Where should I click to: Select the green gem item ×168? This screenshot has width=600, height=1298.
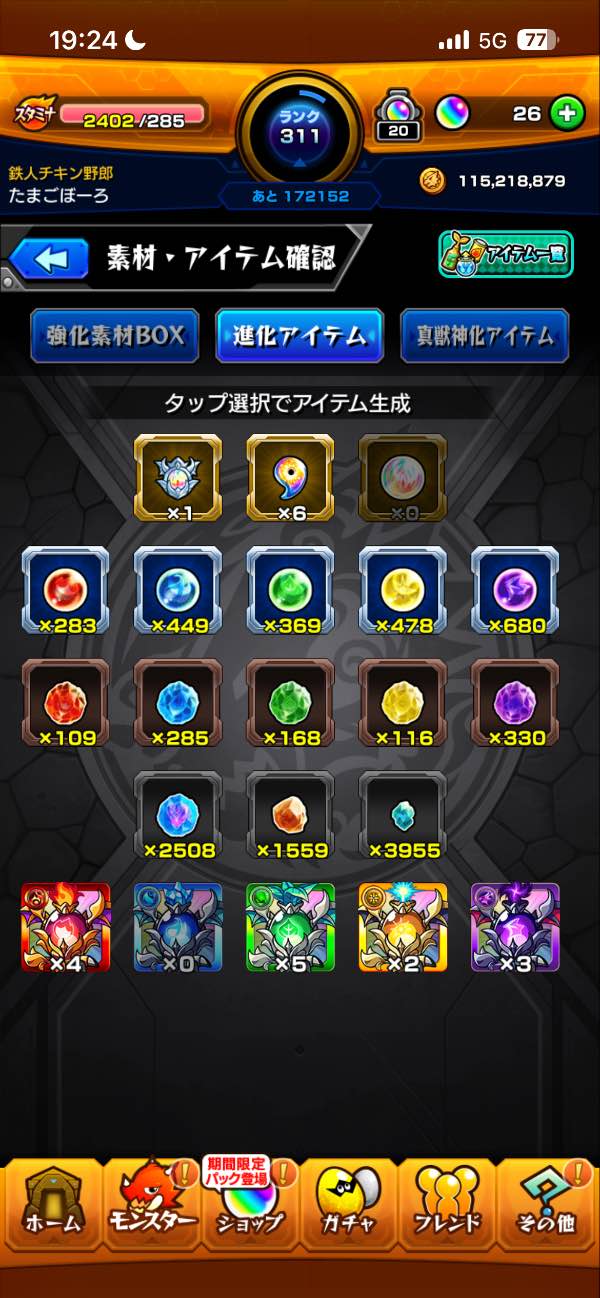(290, 703)
